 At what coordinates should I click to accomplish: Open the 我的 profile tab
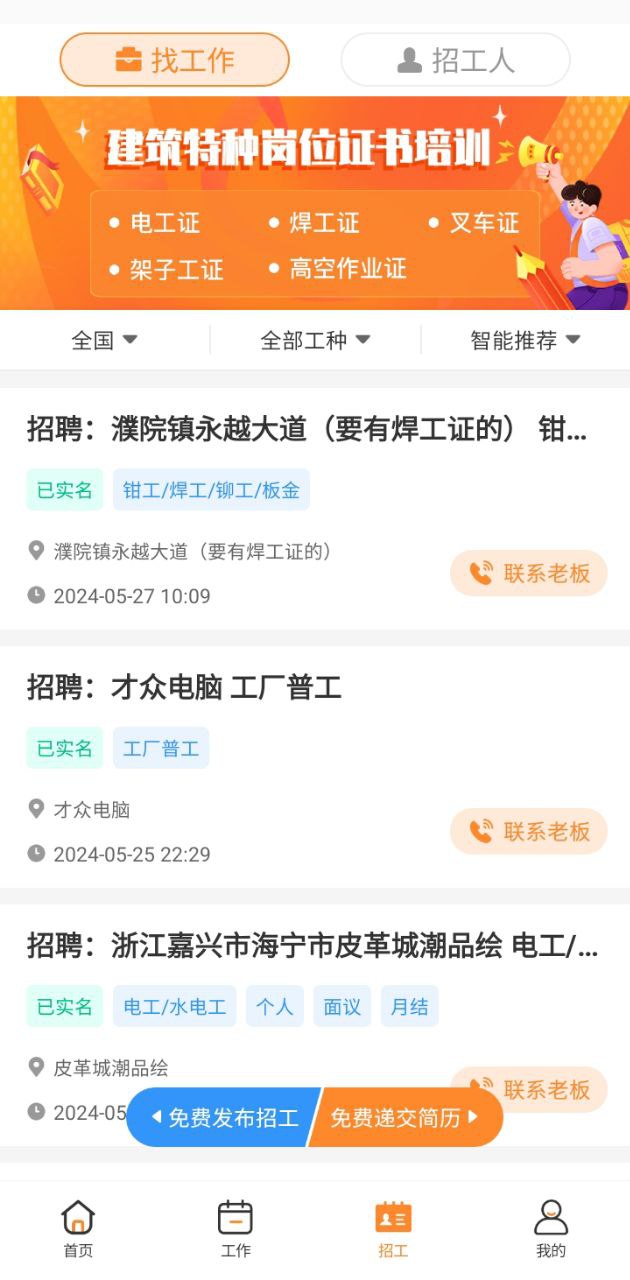point(550,1229)
